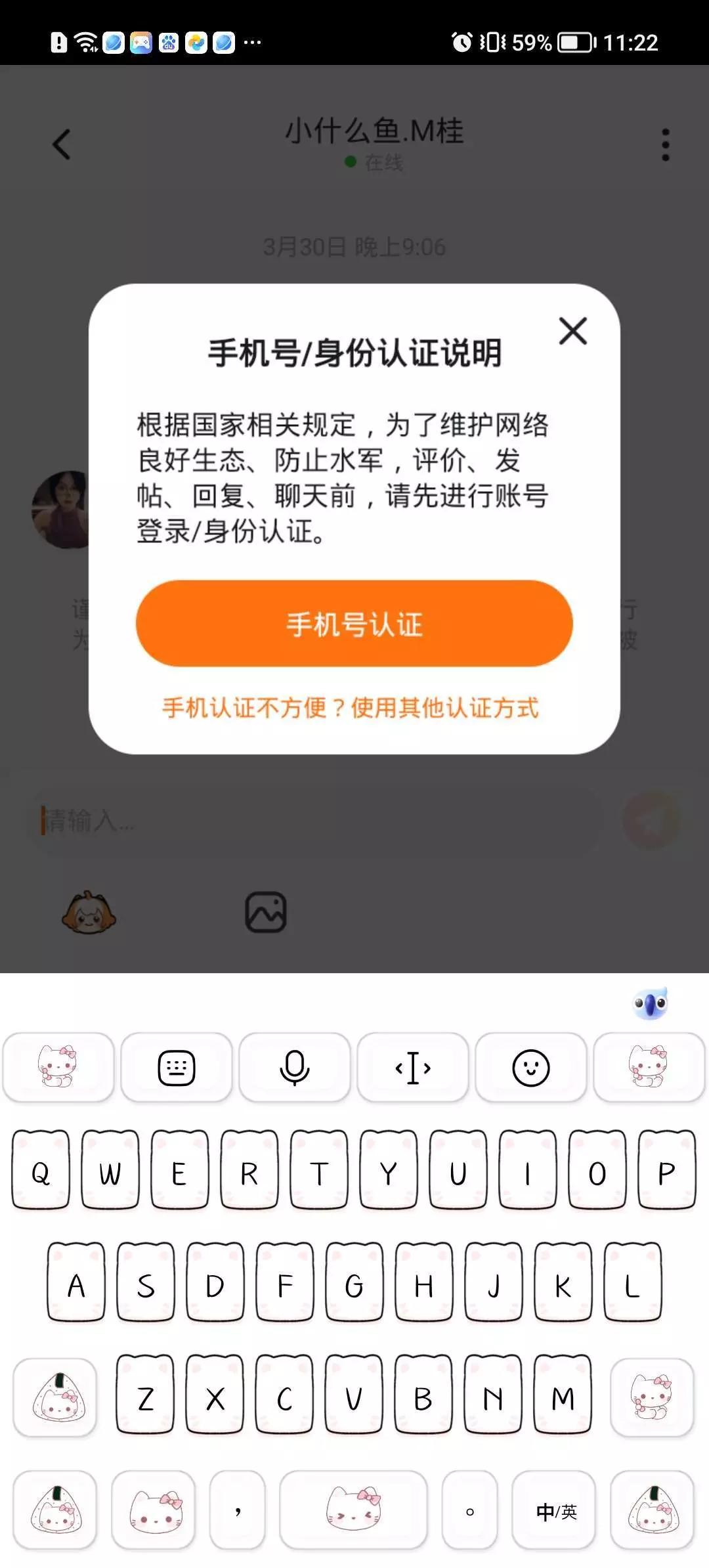Tap the keyboard microphone voice input key
Image resolution: width=709 pixels, height=1568 pixels.
[x=295, y=1068]
